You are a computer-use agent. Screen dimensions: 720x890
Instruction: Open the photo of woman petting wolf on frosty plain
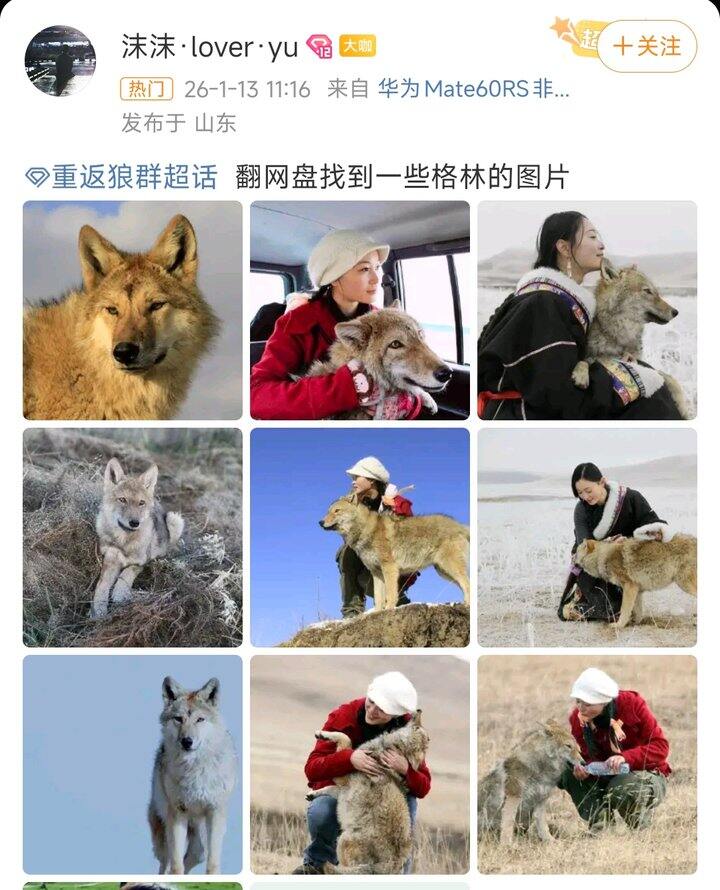coord(587,538)
